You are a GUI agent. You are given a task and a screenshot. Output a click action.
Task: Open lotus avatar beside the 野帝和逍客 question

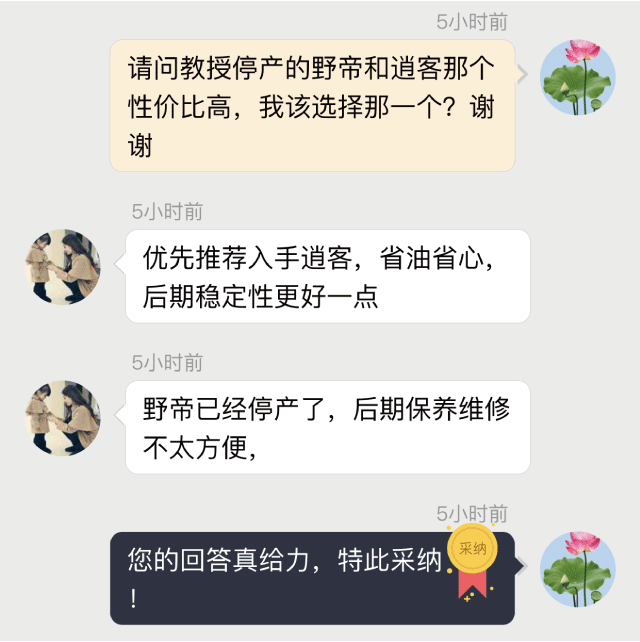pos(577,77)
